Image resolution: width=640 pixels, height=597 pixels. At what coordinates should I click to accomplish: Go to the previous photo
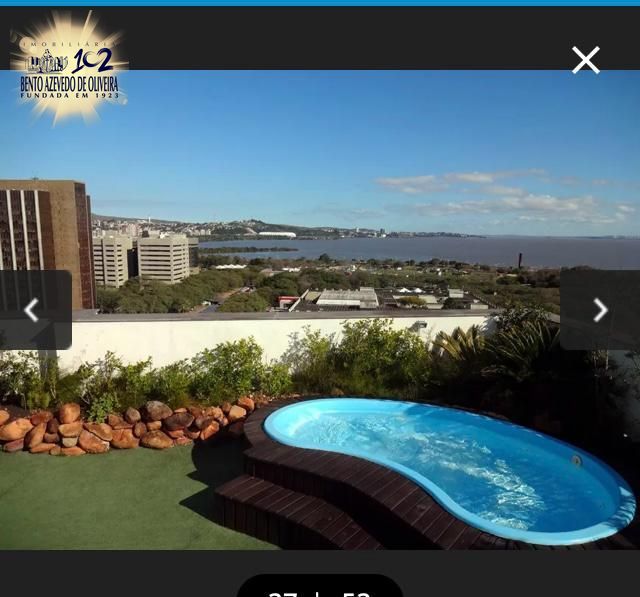coord(32,310)
